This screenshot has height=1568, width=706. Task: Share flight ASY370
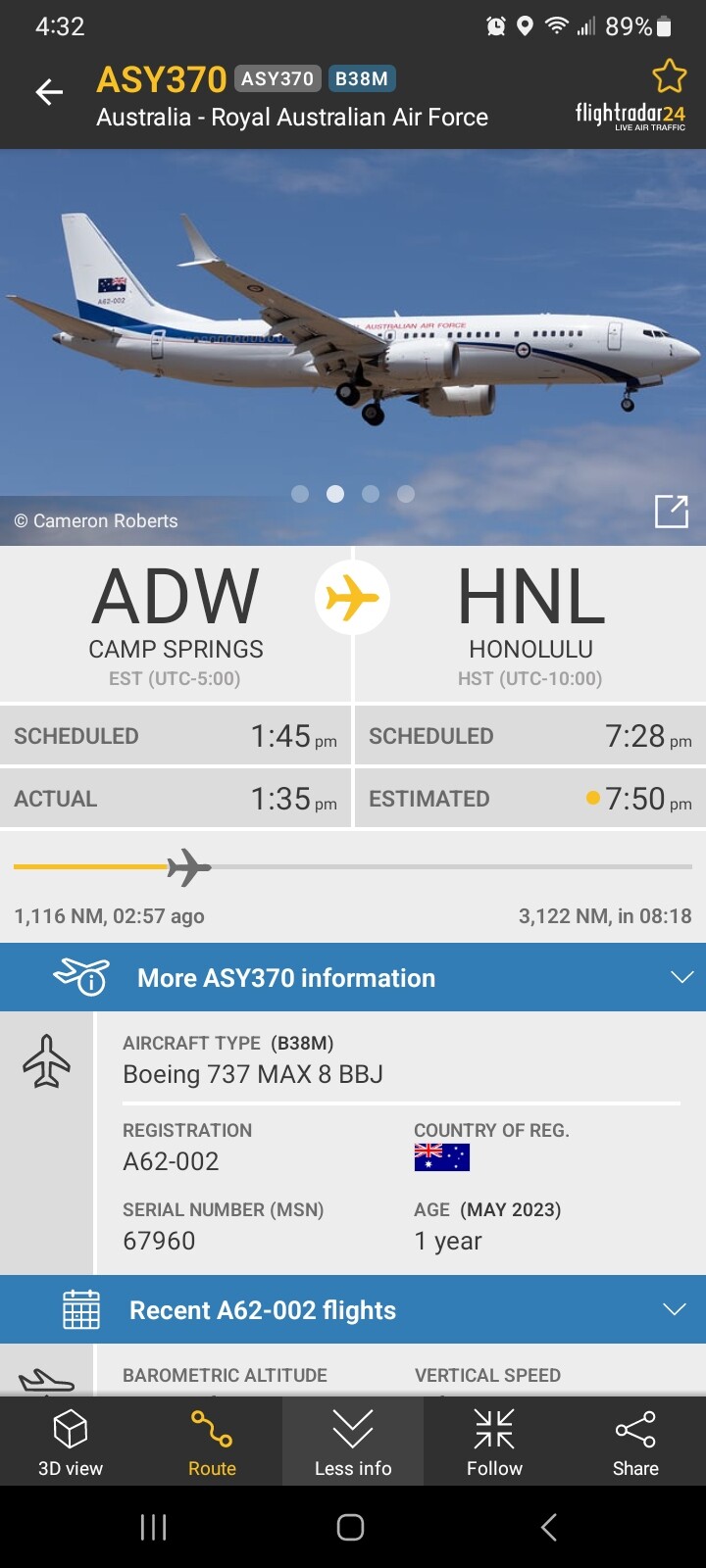click(635, 1441)
